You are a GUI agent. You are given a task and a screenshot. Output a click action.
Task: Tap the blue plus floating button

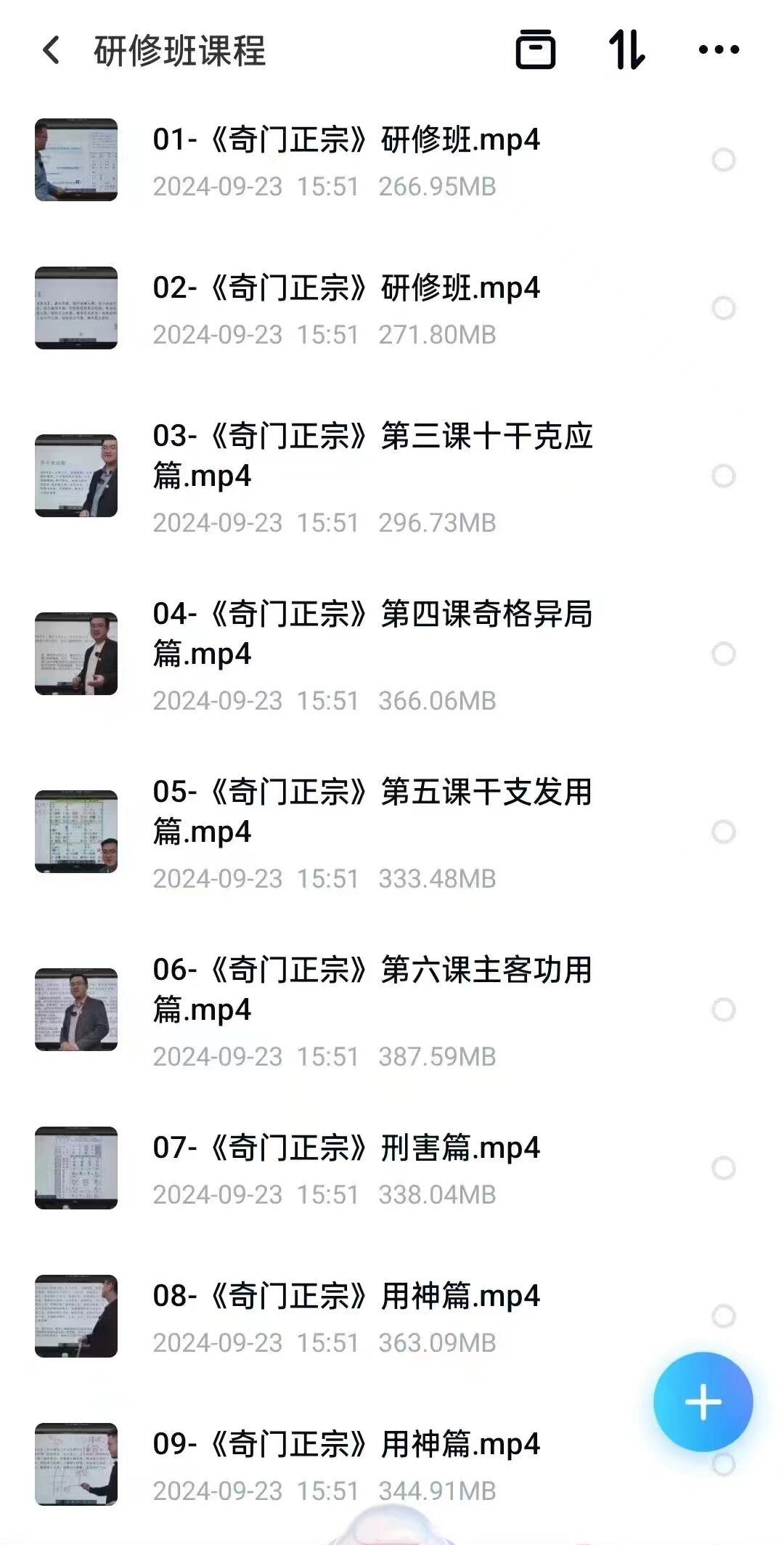point(703,1402)
